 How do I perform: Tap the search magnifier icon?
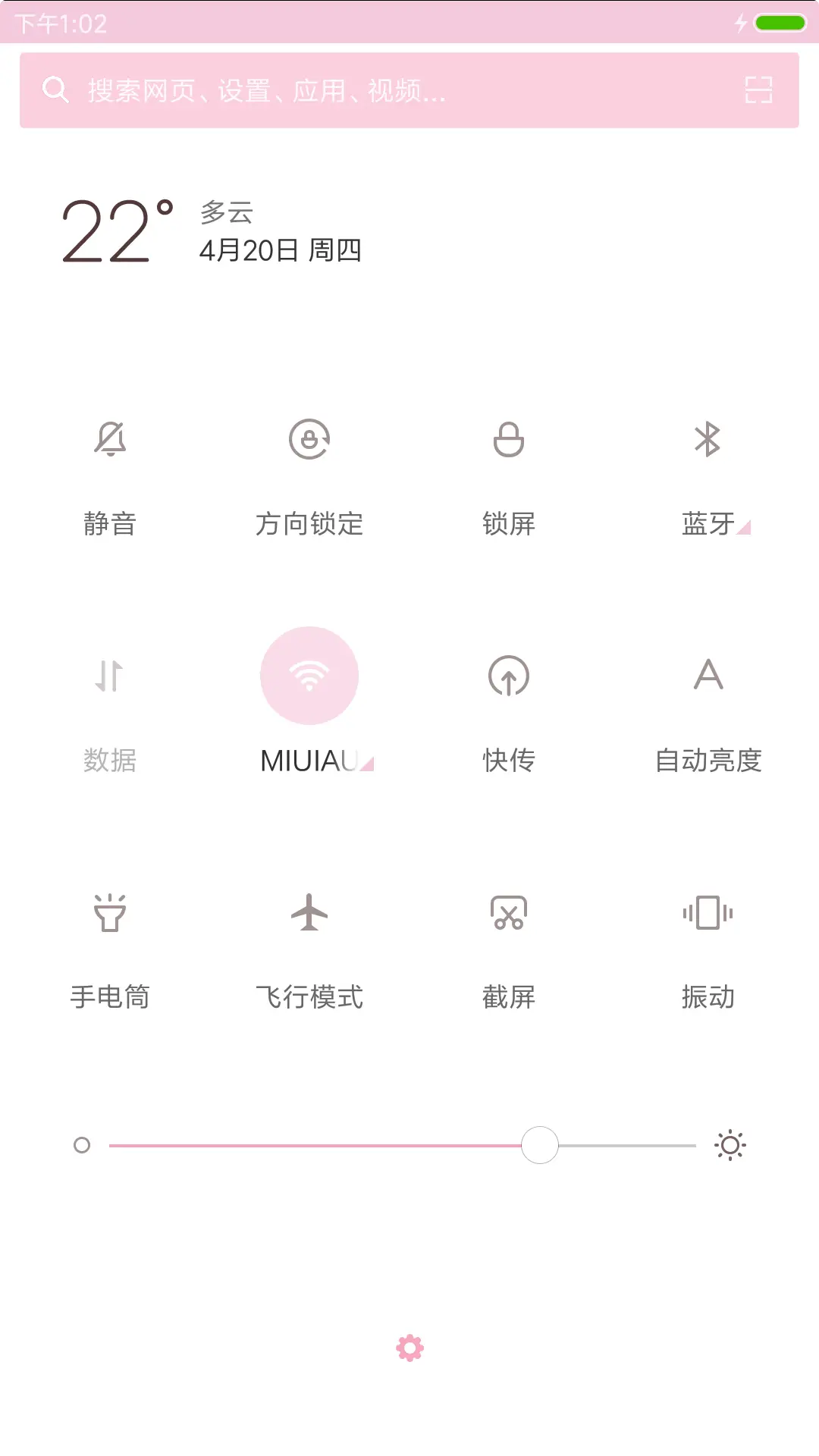tap(55, 90)
